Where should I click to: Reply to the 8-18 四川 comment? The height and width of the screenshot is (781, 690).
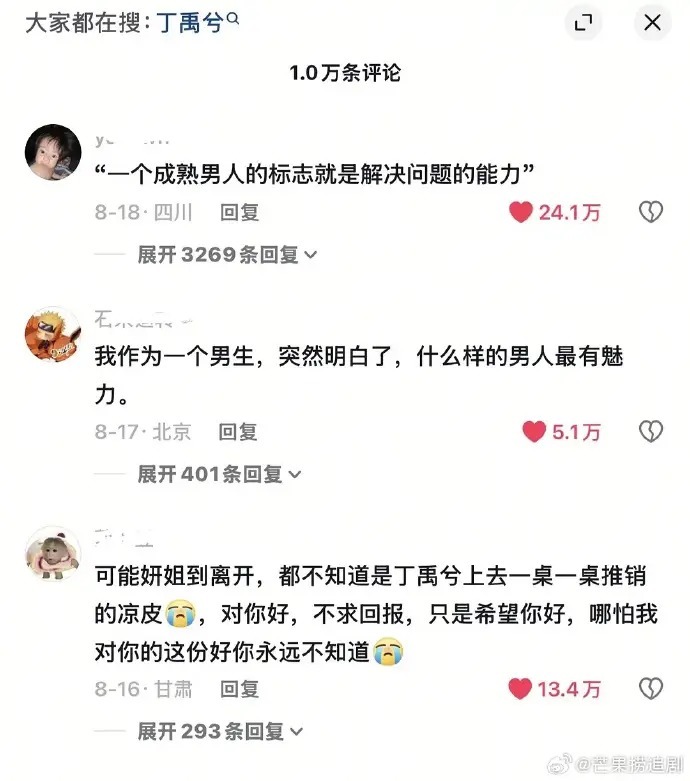tap(239, 212)
